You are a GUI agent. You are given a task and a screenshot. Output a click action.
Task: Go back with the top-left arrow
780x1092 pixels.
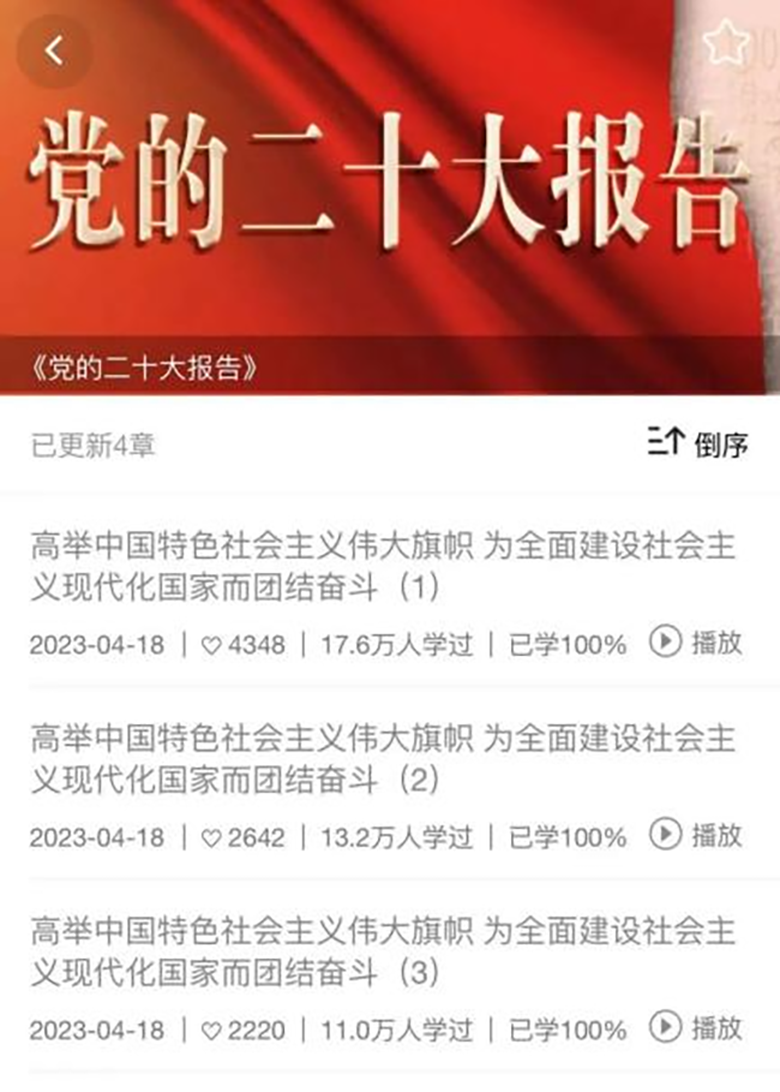(x=54, y=51)
